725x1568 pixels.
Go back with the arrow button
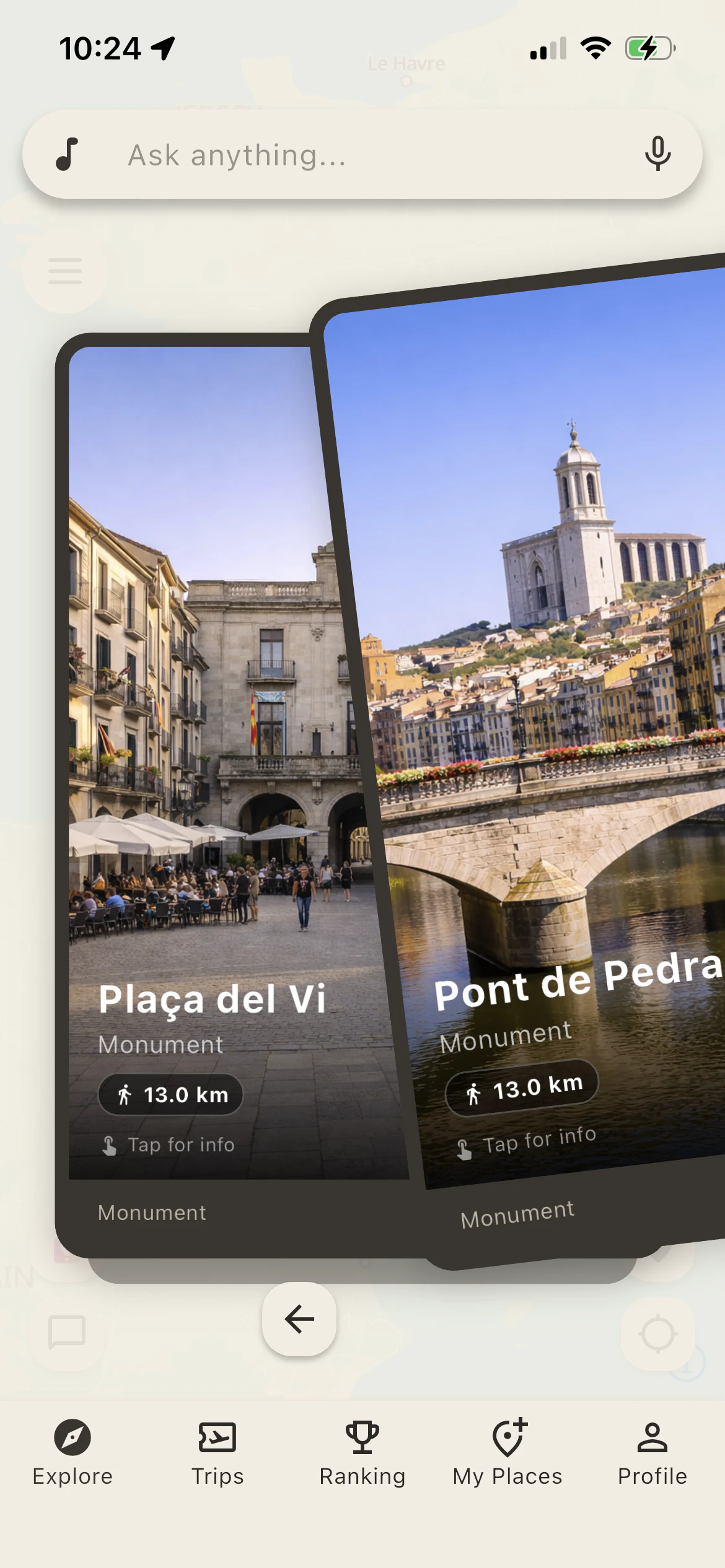[x=299, y=1318]
